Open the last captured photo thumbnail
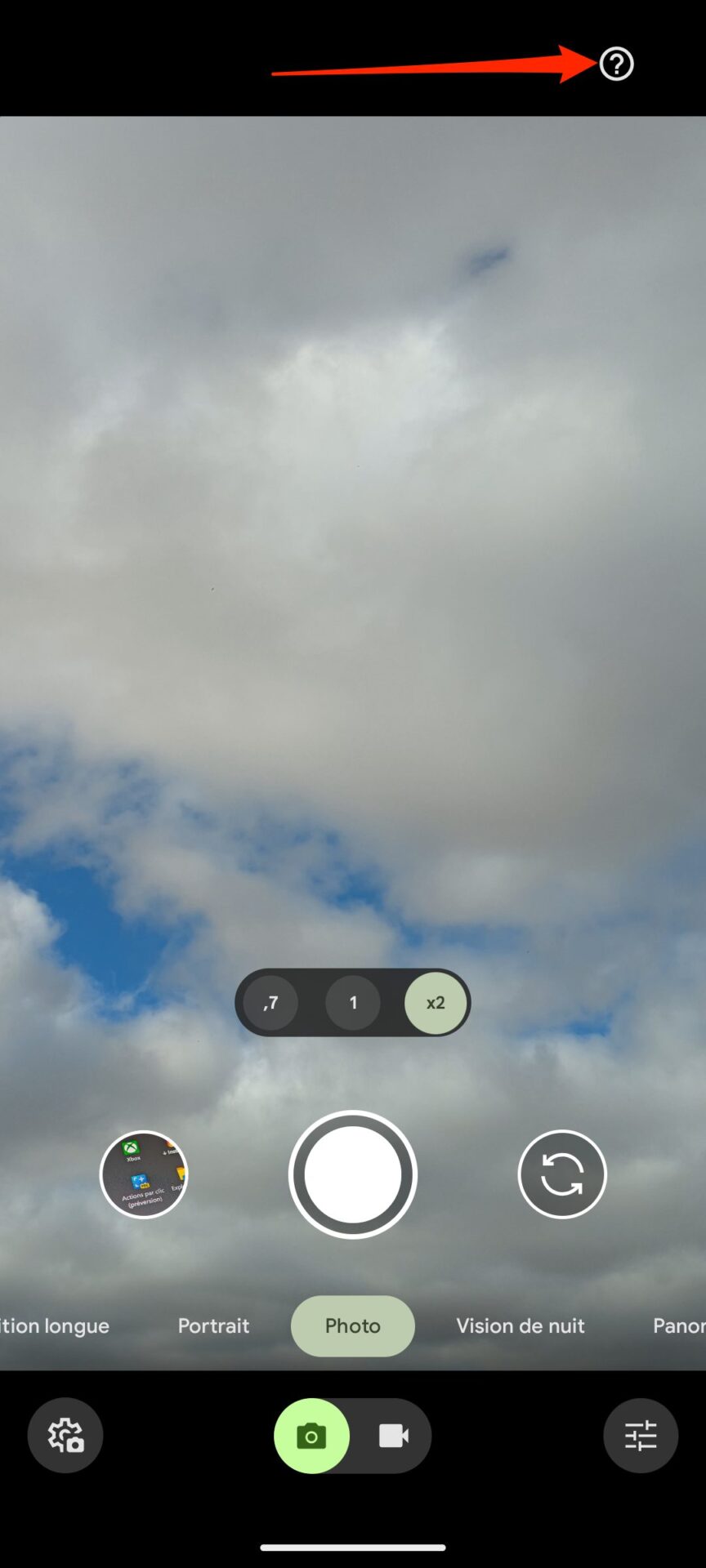This screenshot has width=706, height=1568. (x=144, y=1174)
